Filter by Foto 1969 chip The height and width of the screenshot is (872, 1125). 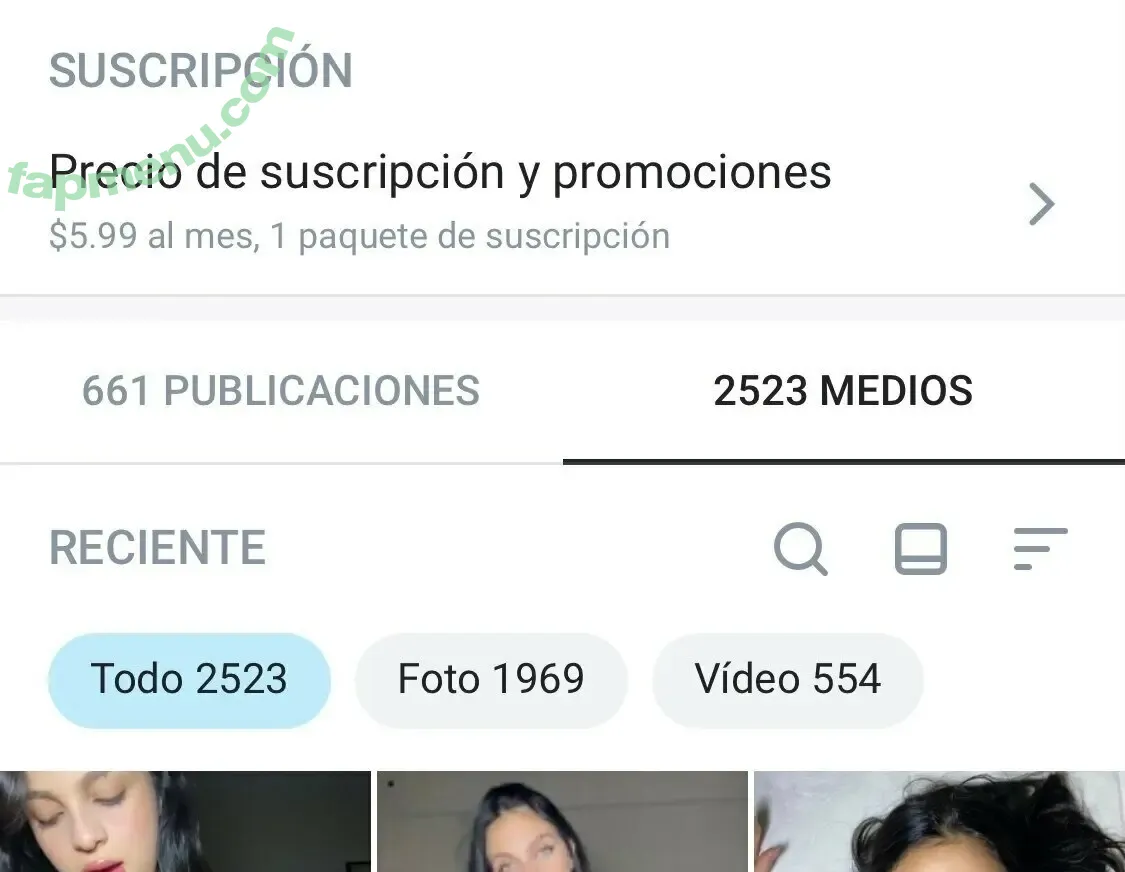click(x=491, y=680)
